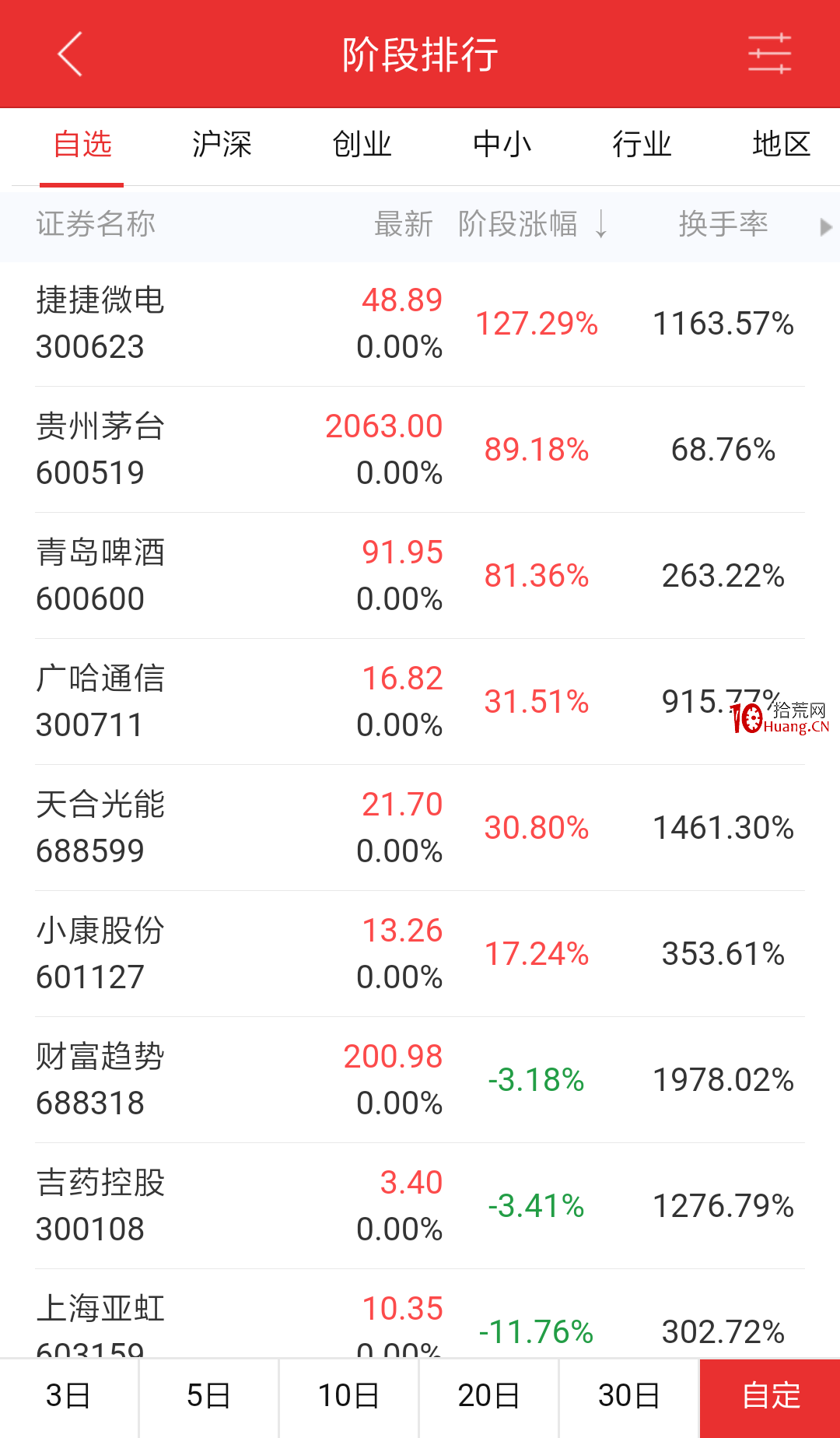Switch to the 地区 tab
The image size is (840, 1438).
pos(782,145)
